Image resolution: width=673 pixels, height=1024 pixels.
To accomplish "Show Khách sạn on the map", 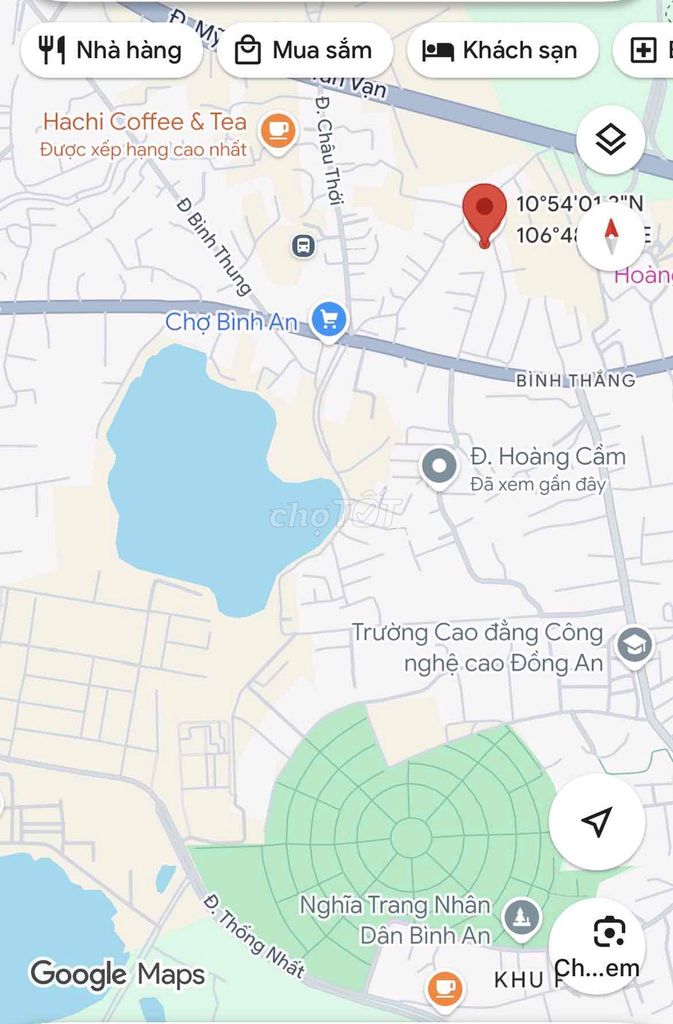I will 502,50.
